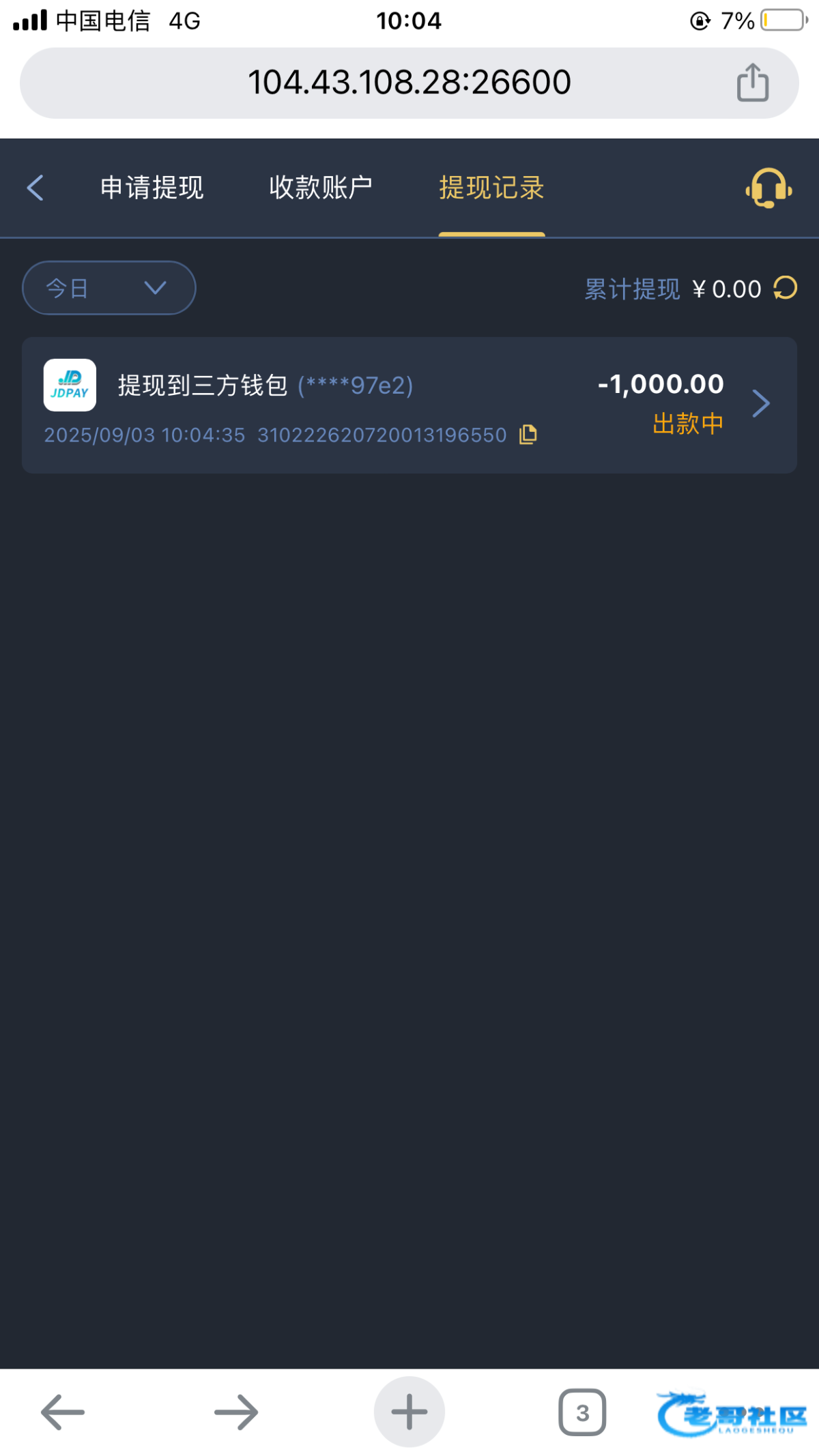Expand the 今日 date filter dropdown
The height and width of the screenshot is (1456, 819).
[x=109, y=288]
